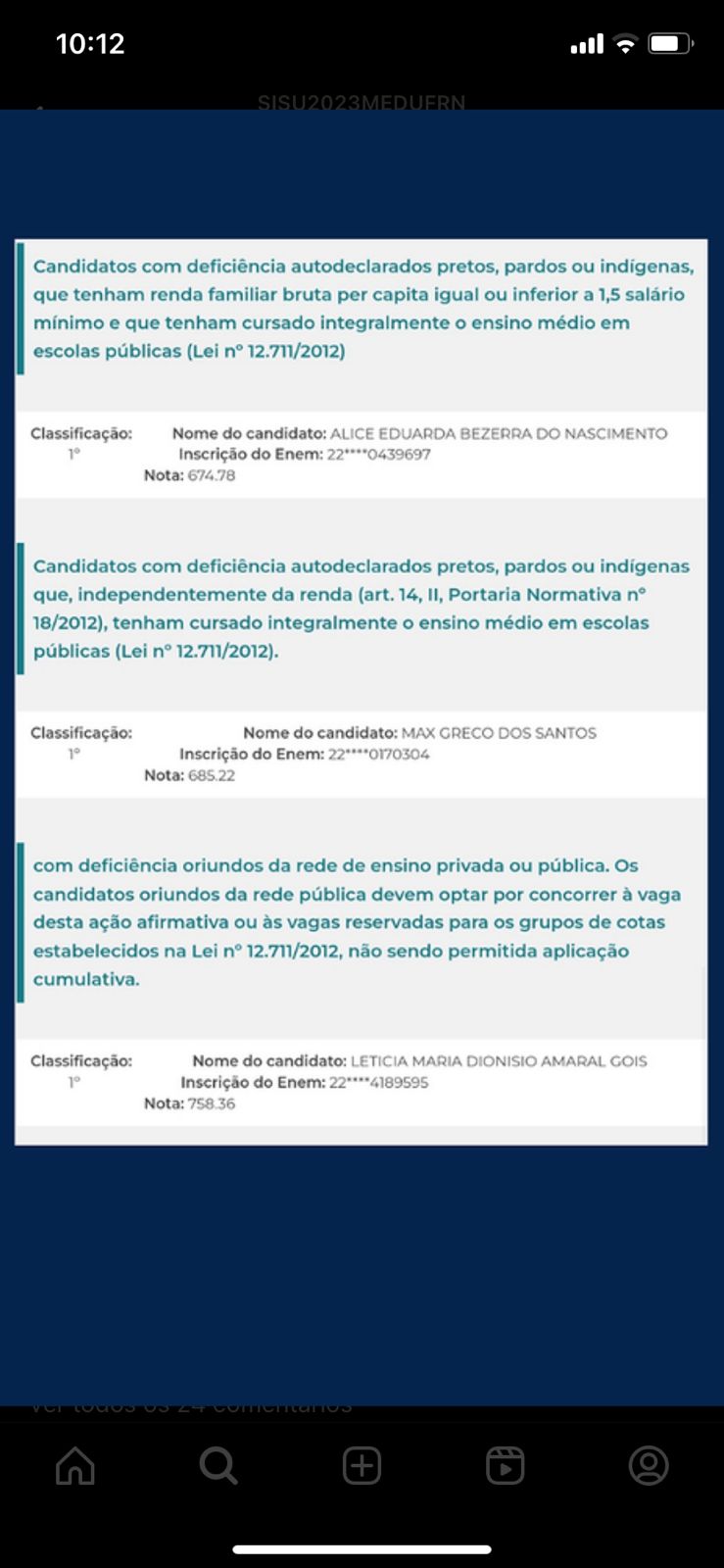Create a new post
Viewport: 724px width, 1568px height.
point(362,1466)
